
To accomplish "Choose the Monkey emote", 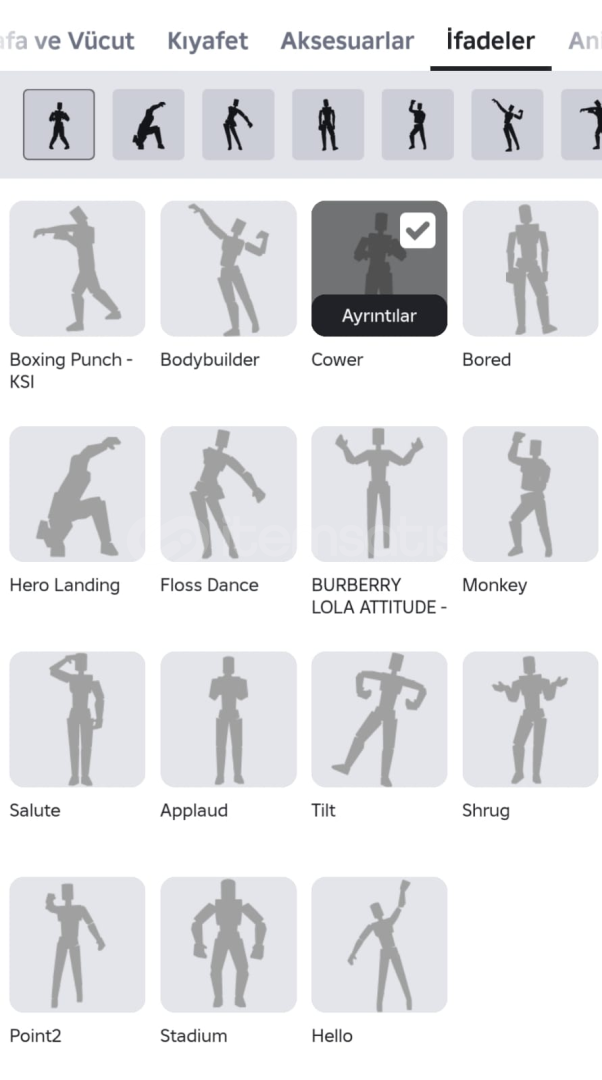I will 530,494.
